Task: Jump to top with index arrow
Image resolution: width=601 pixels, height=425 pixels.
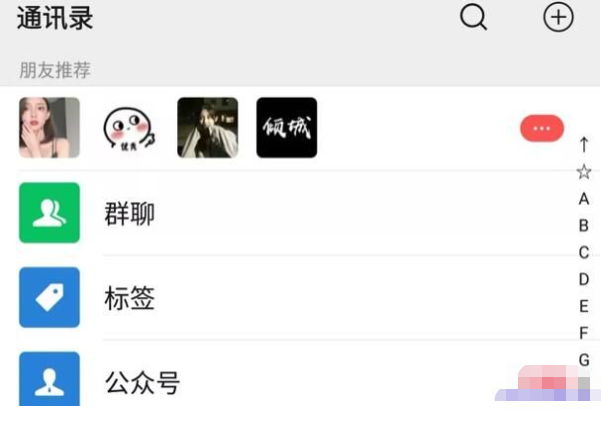Action: click(584, 145)
